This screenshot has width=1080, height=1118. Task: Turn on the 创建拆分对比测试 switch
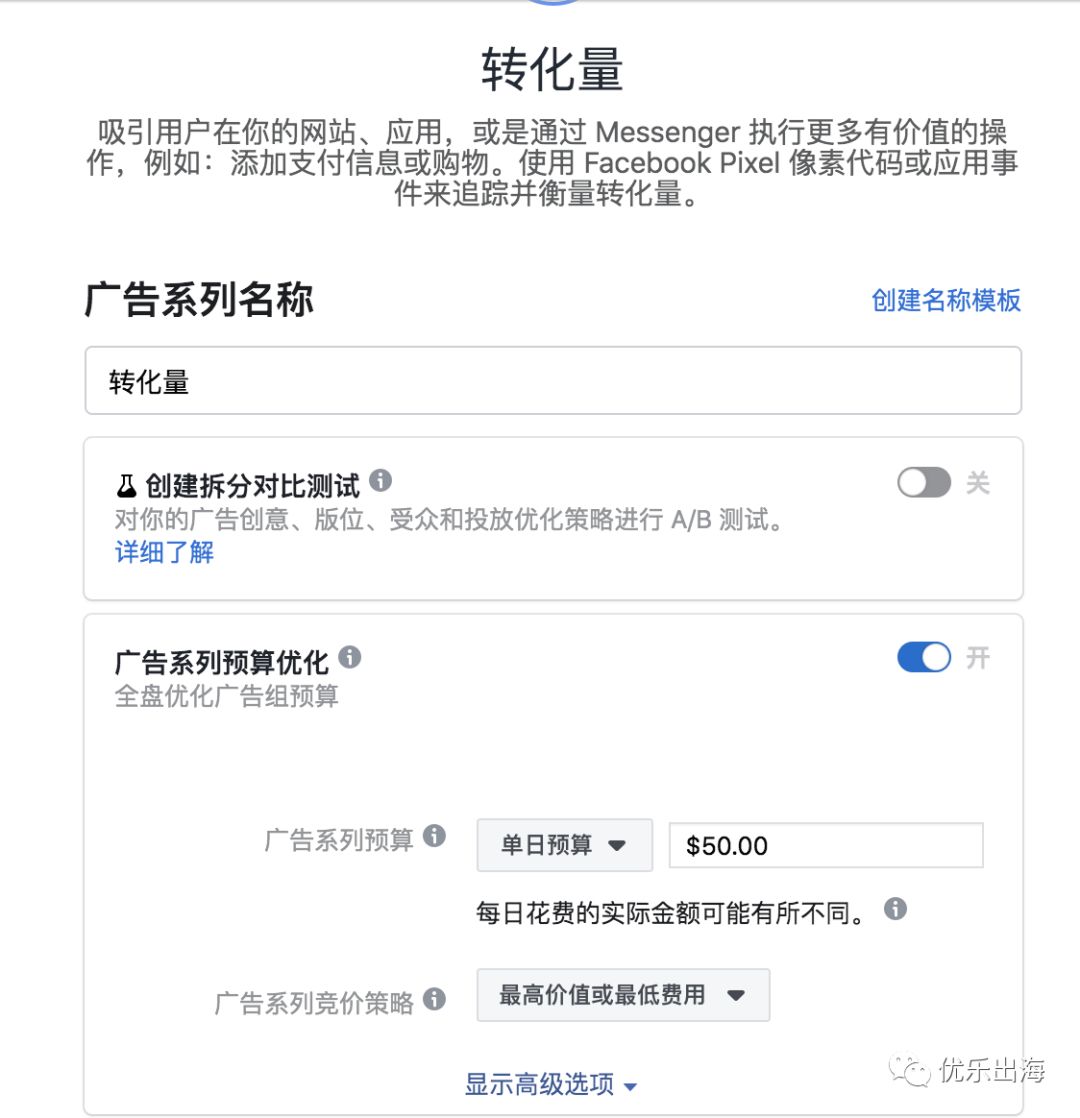(x=924, y=484)
